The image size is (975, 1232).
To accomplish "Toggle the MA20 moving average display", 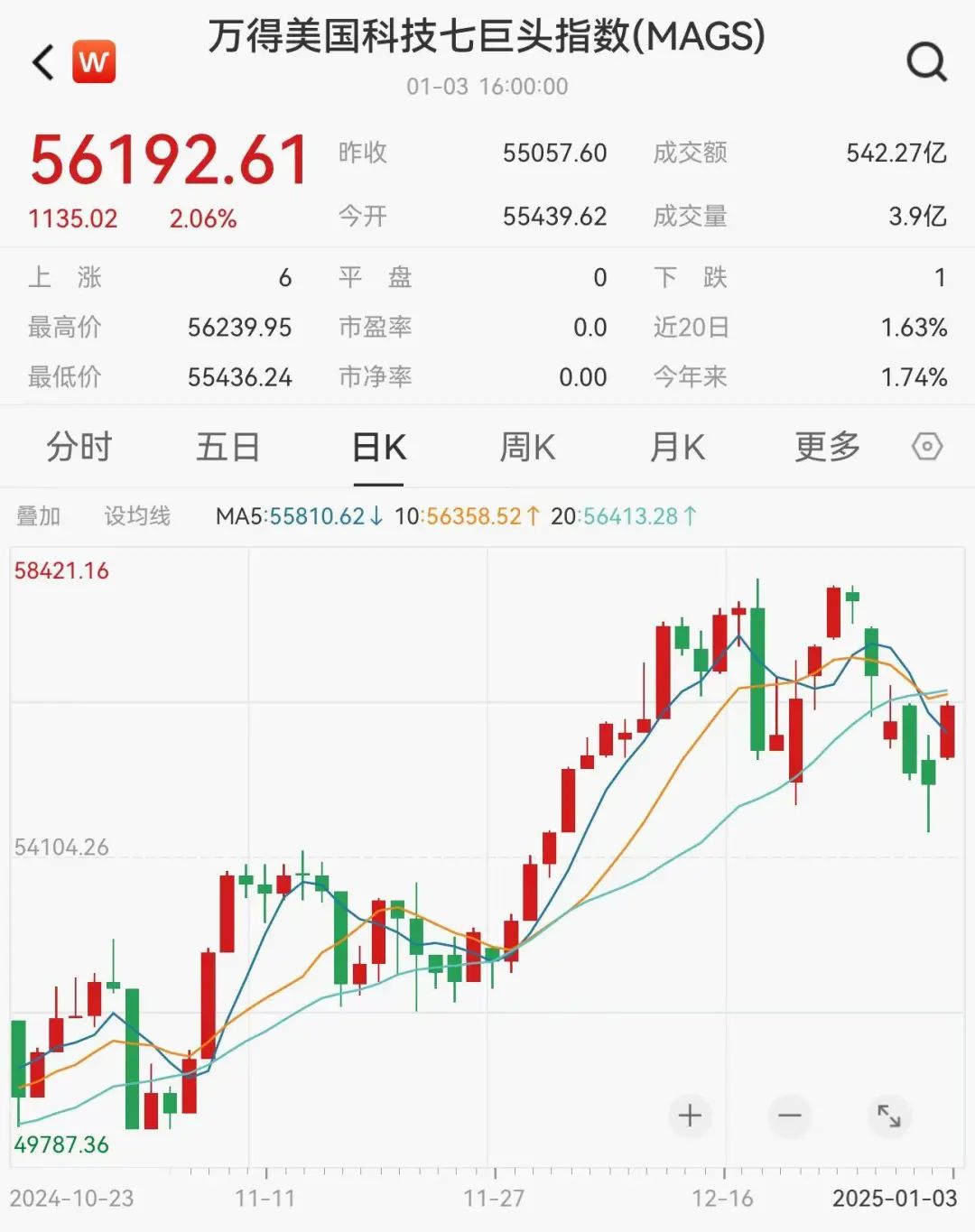I will 623,516.
